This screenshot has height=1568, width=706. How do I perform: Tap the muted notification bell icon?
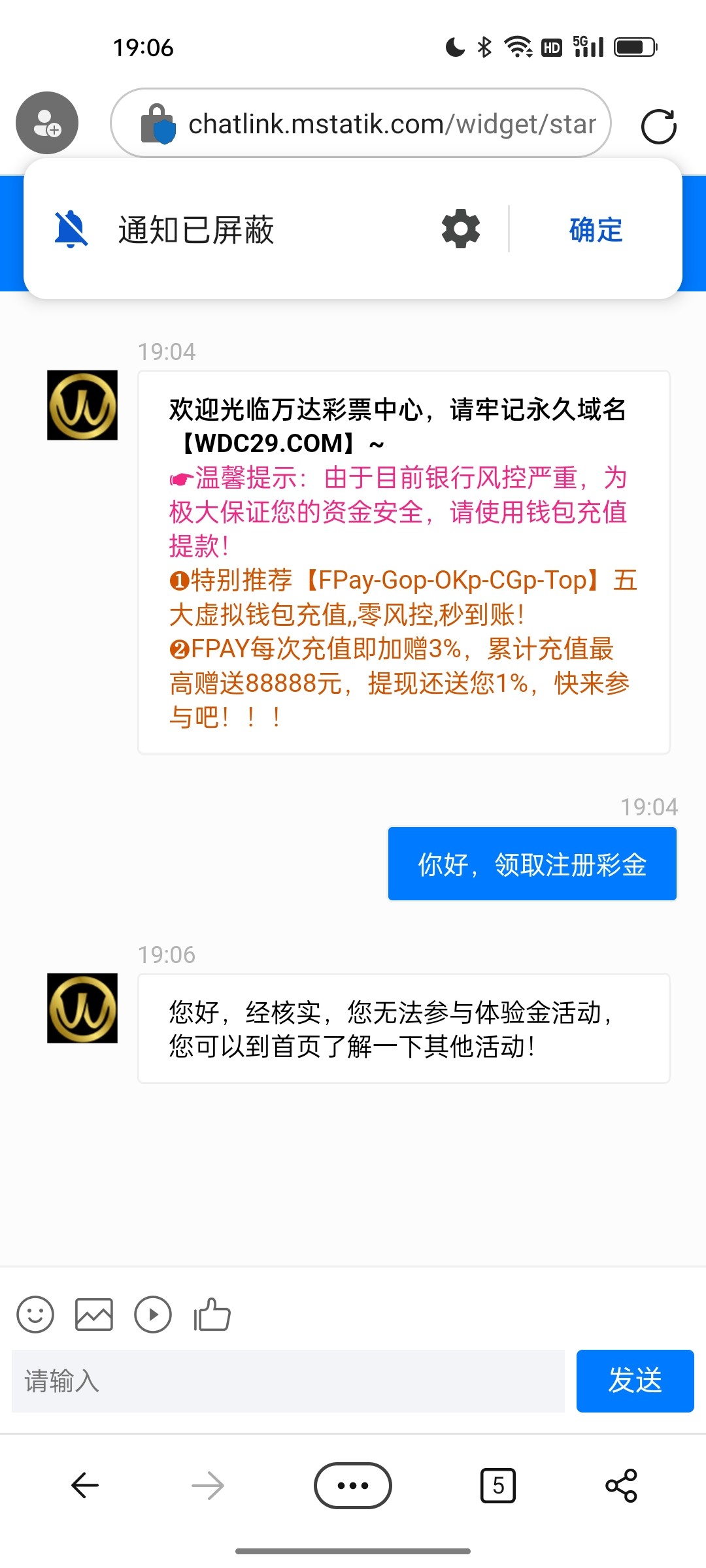click(x=71, y=229)
